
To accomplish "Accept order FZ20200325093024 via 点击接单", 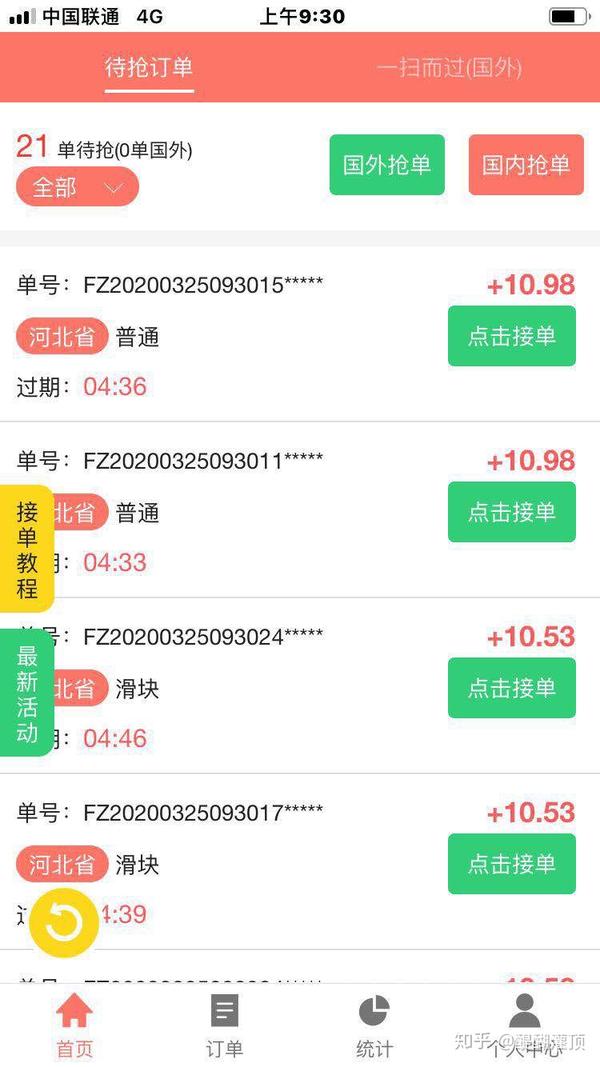I will (x=512, y=688).
